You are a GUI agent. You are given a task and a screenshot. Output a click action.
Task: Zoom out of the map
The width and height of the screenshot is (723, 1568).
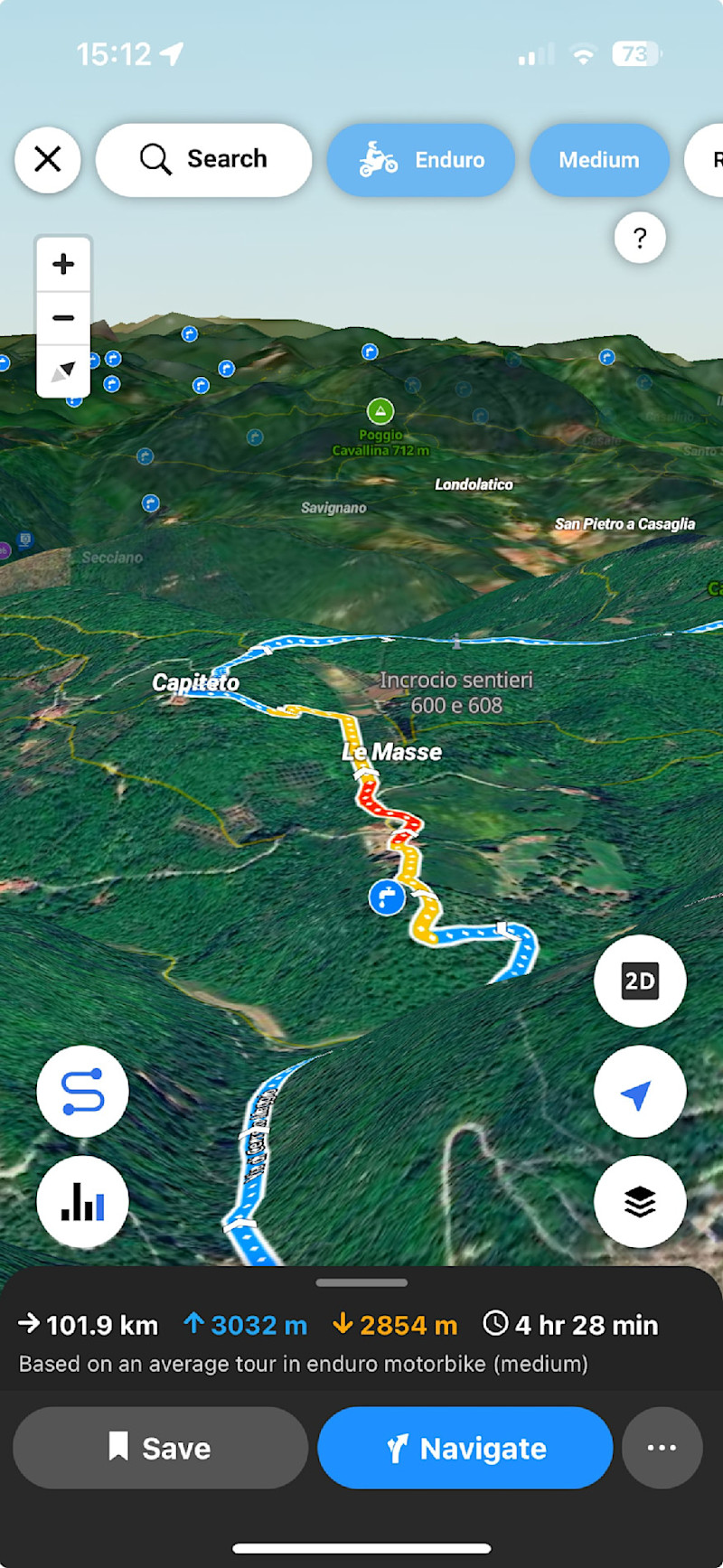[63, 318]
